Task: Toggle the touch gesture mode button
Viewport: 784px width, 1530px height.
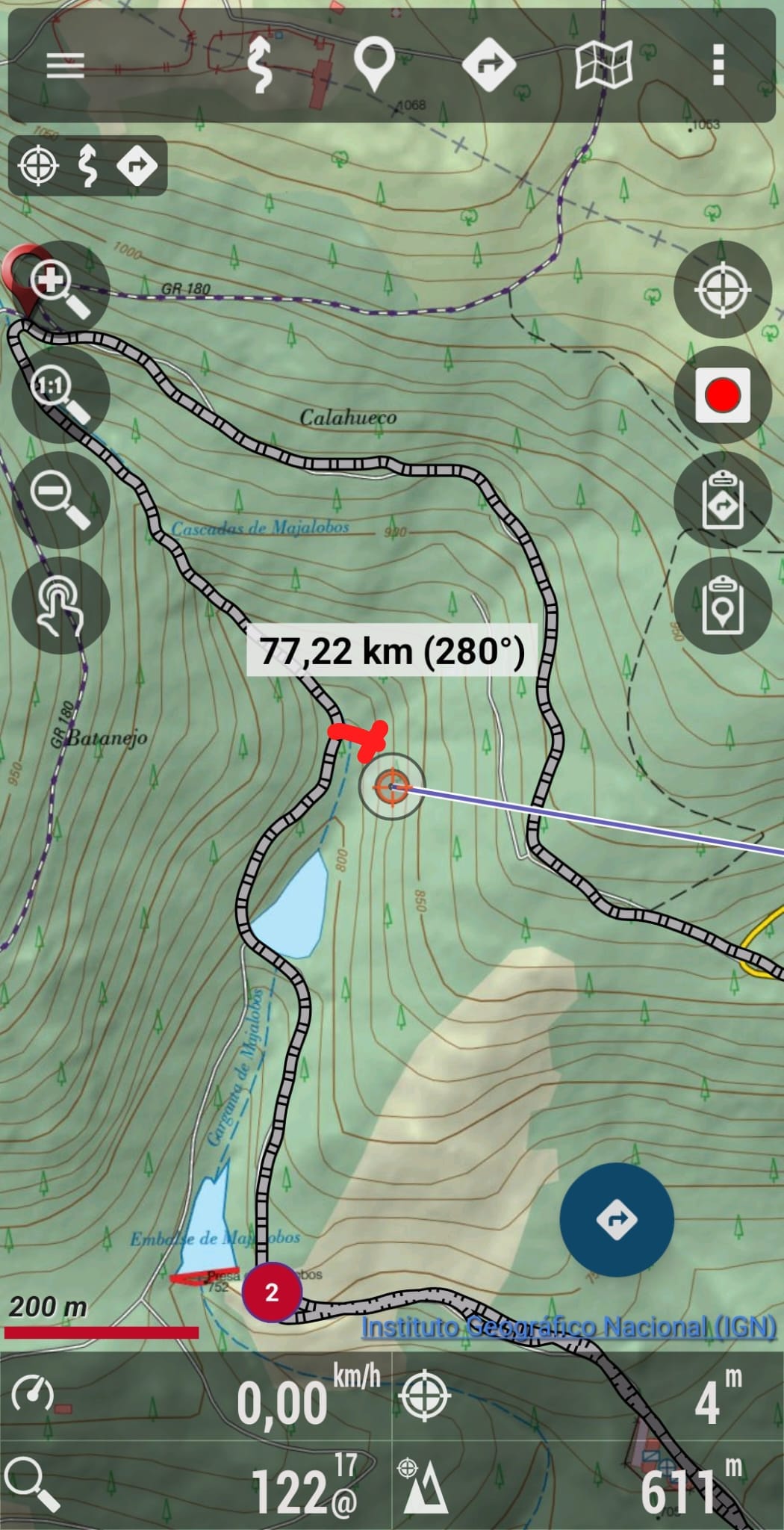Action: (x=60, y=605)
